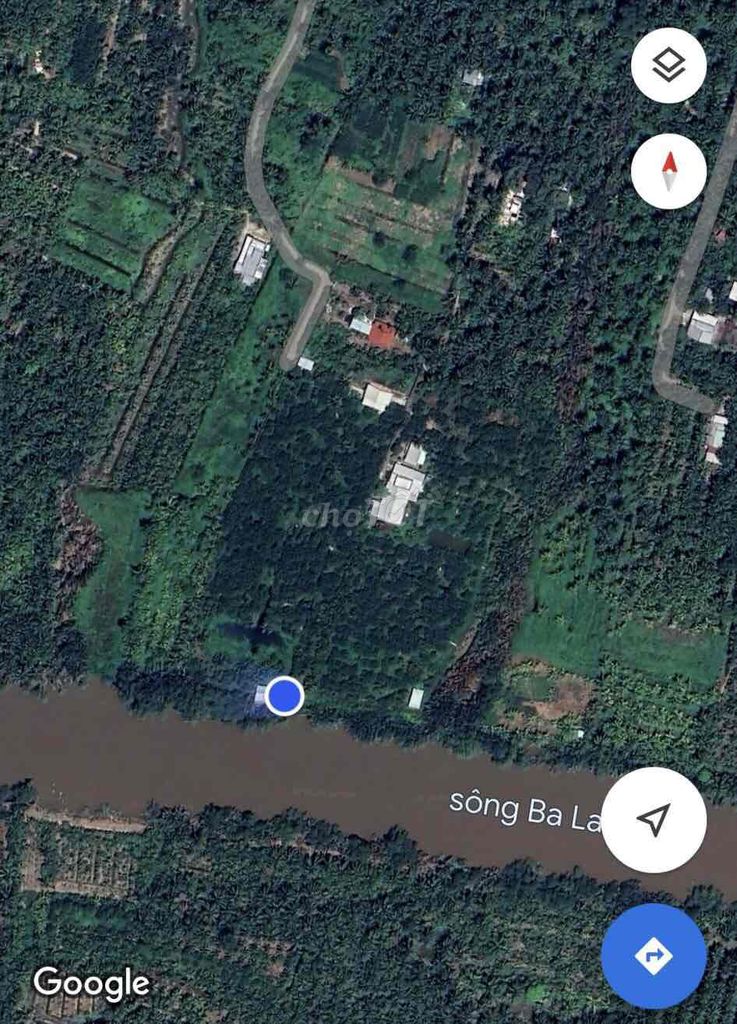Screen dimensions: 737x1024
Task: Open the map layers selector
Action: tap(668, 66)
